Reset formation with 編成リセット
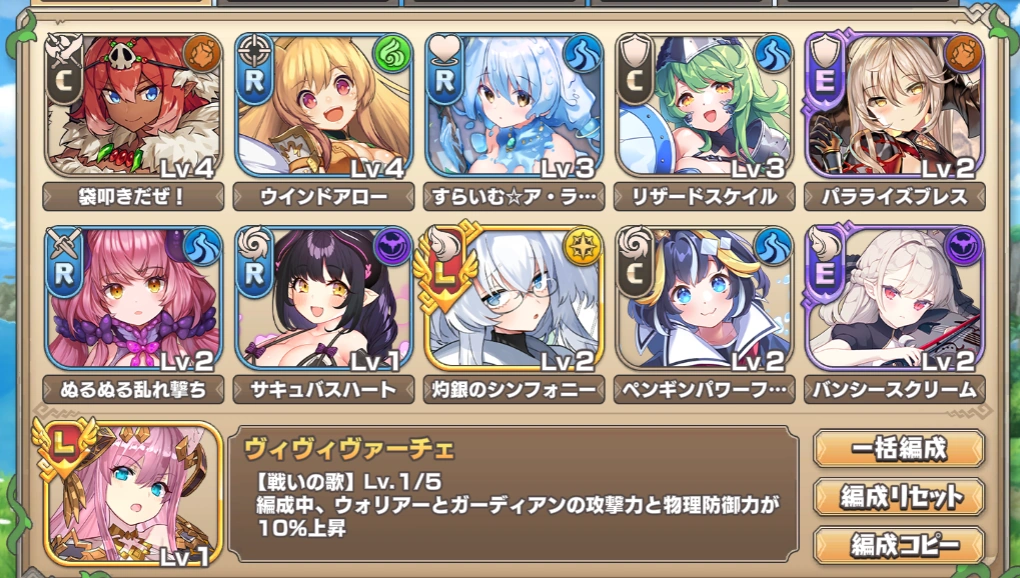The width and height of the screenshot is (1020, 578). (898, 497)
